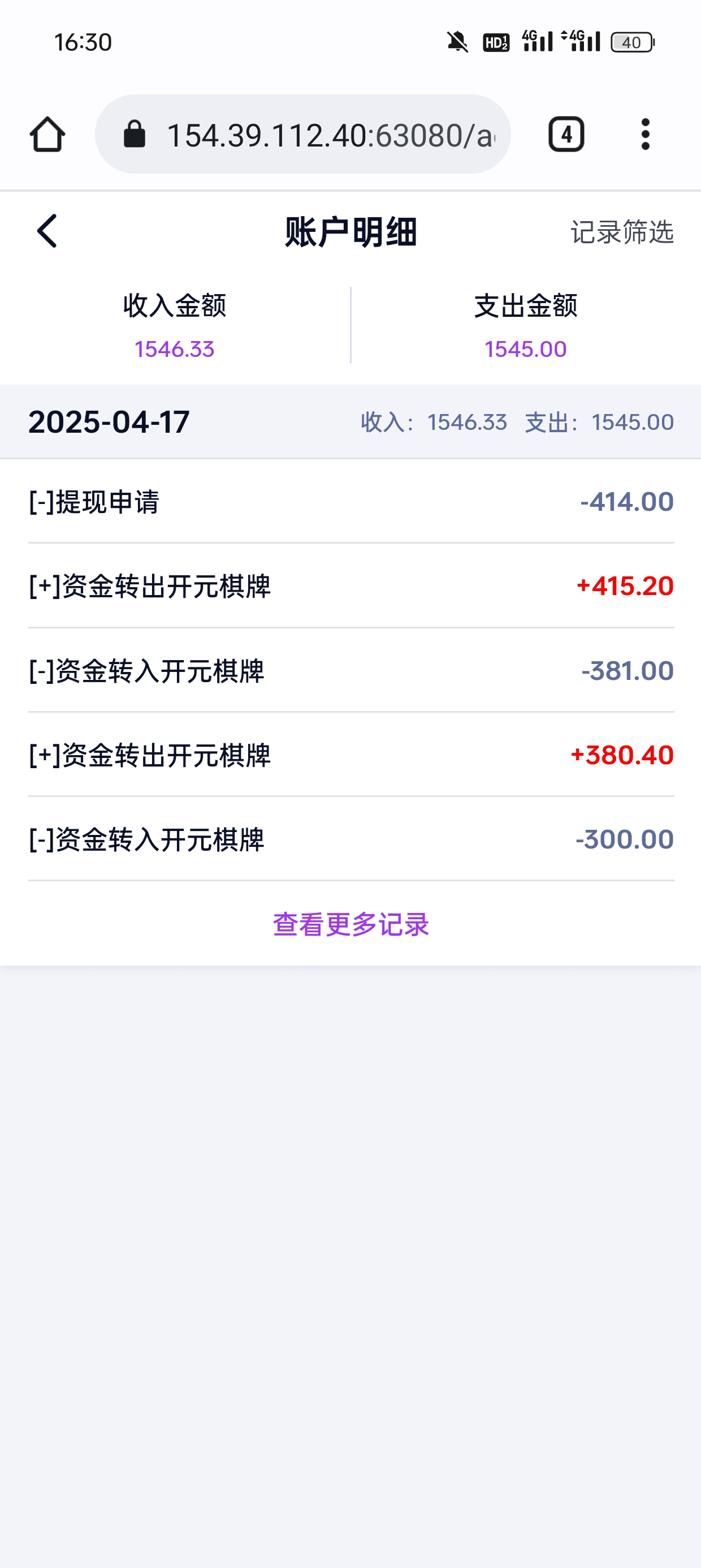
Task: Tap 查看更多记录 to load more records
Action: pos(350,924)
